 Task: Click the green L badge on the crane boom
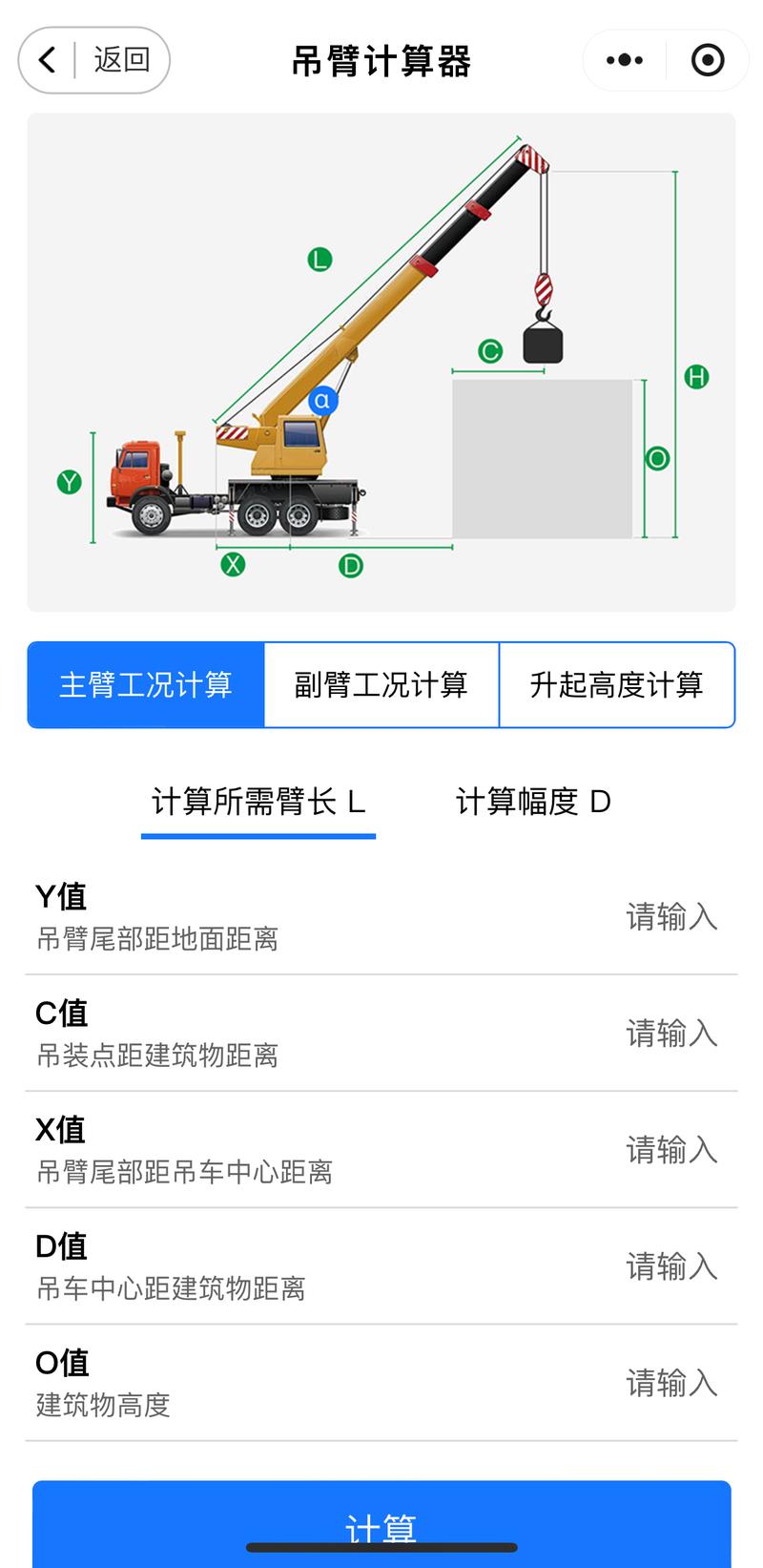pyautogui.click(x=320, y=259)
